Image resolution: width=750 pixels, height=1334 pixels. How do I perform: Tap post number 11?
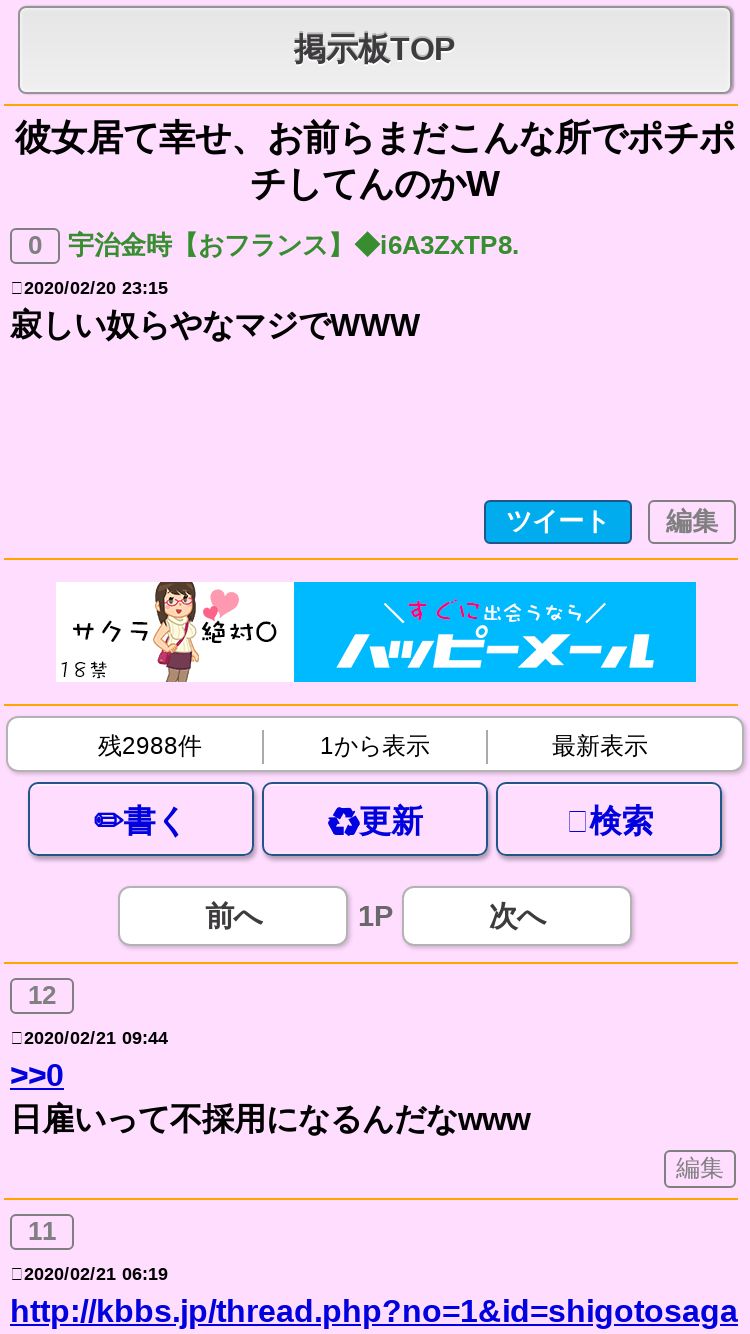coord(42,1232)
